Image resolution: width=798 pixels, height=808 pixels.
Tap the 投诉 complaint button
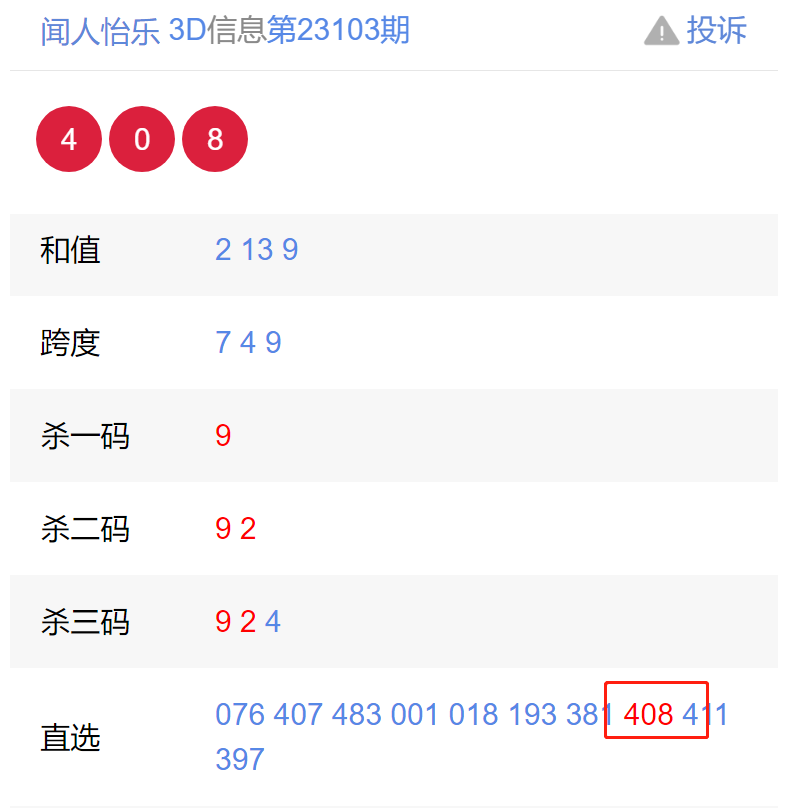pos(697,31)
